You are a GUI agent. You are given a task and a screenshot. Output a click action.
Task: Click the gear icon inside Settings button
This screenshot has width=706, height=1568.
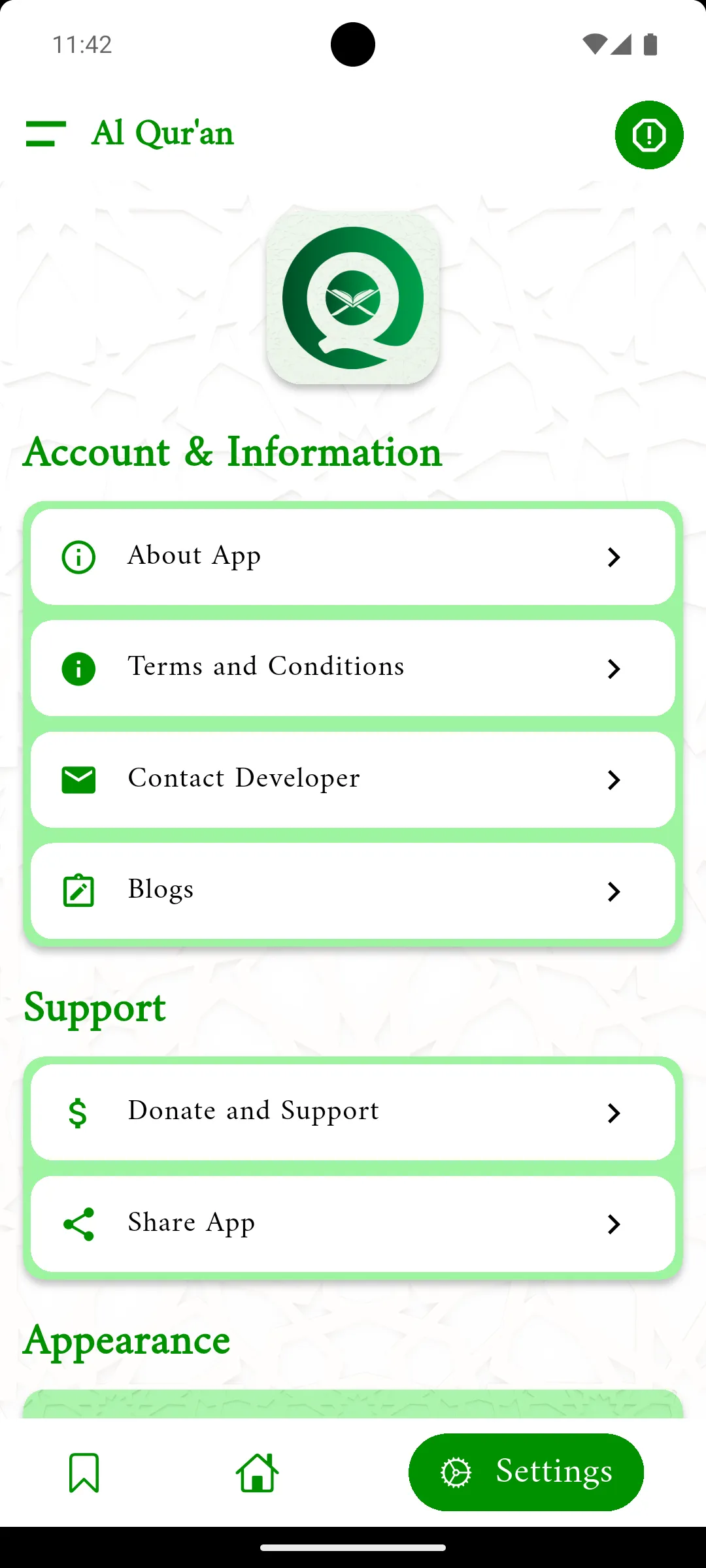455,1472
